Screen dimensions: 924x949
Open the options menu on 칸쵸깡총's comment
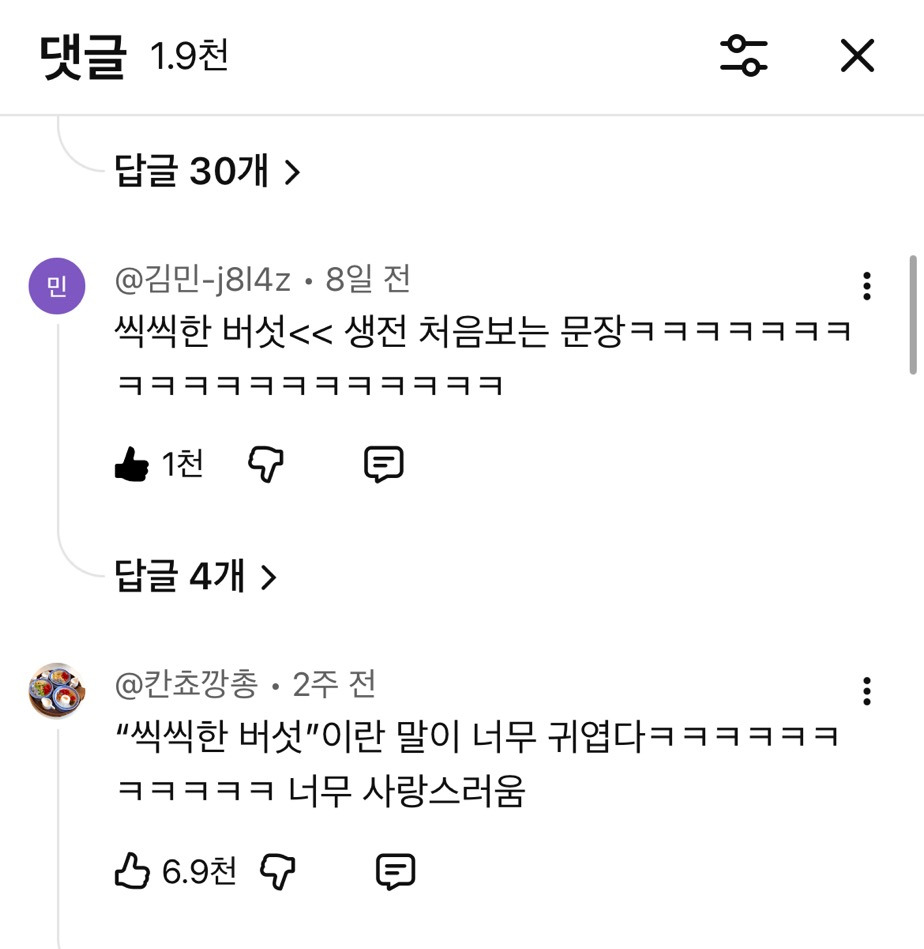pos(868,688)
